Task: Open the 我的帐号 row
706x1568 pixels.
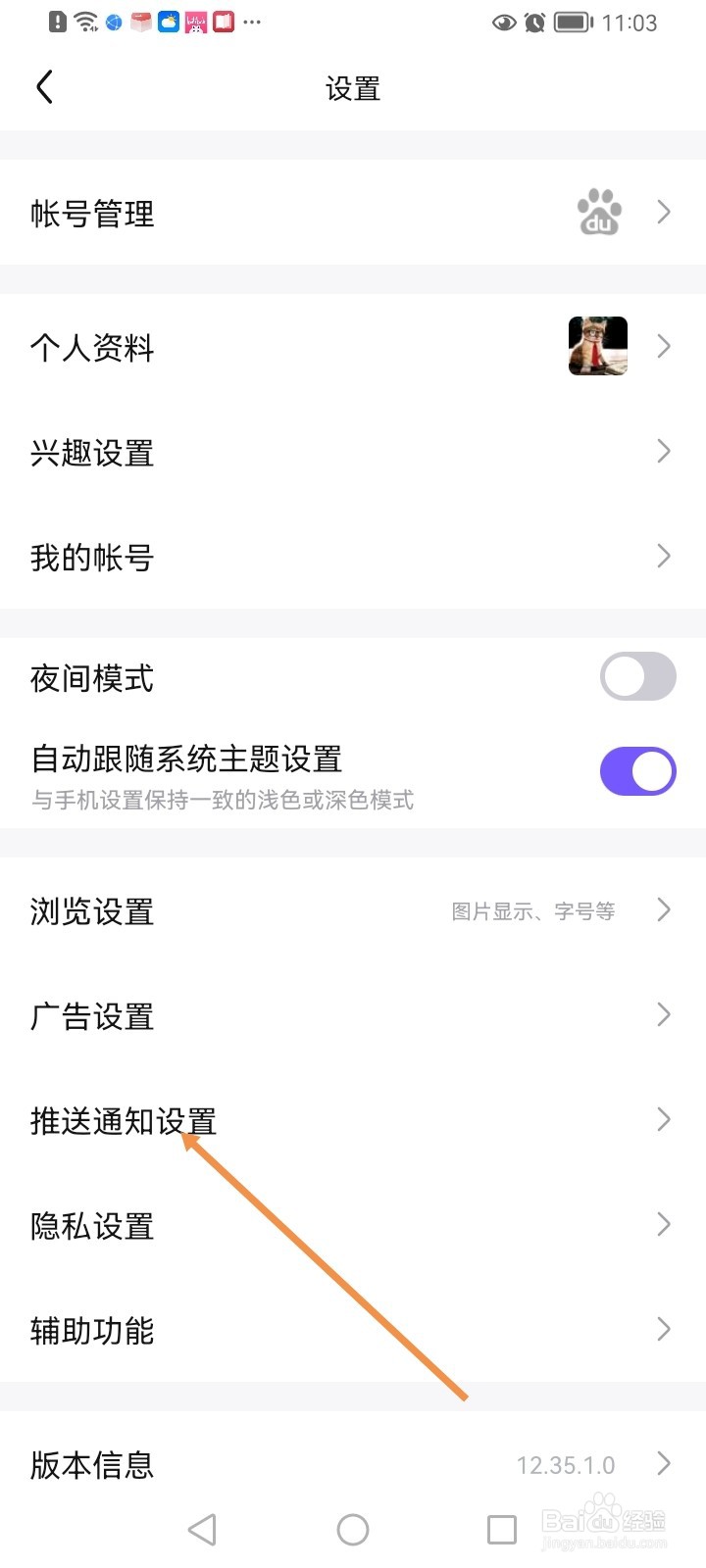Action: 353,558
